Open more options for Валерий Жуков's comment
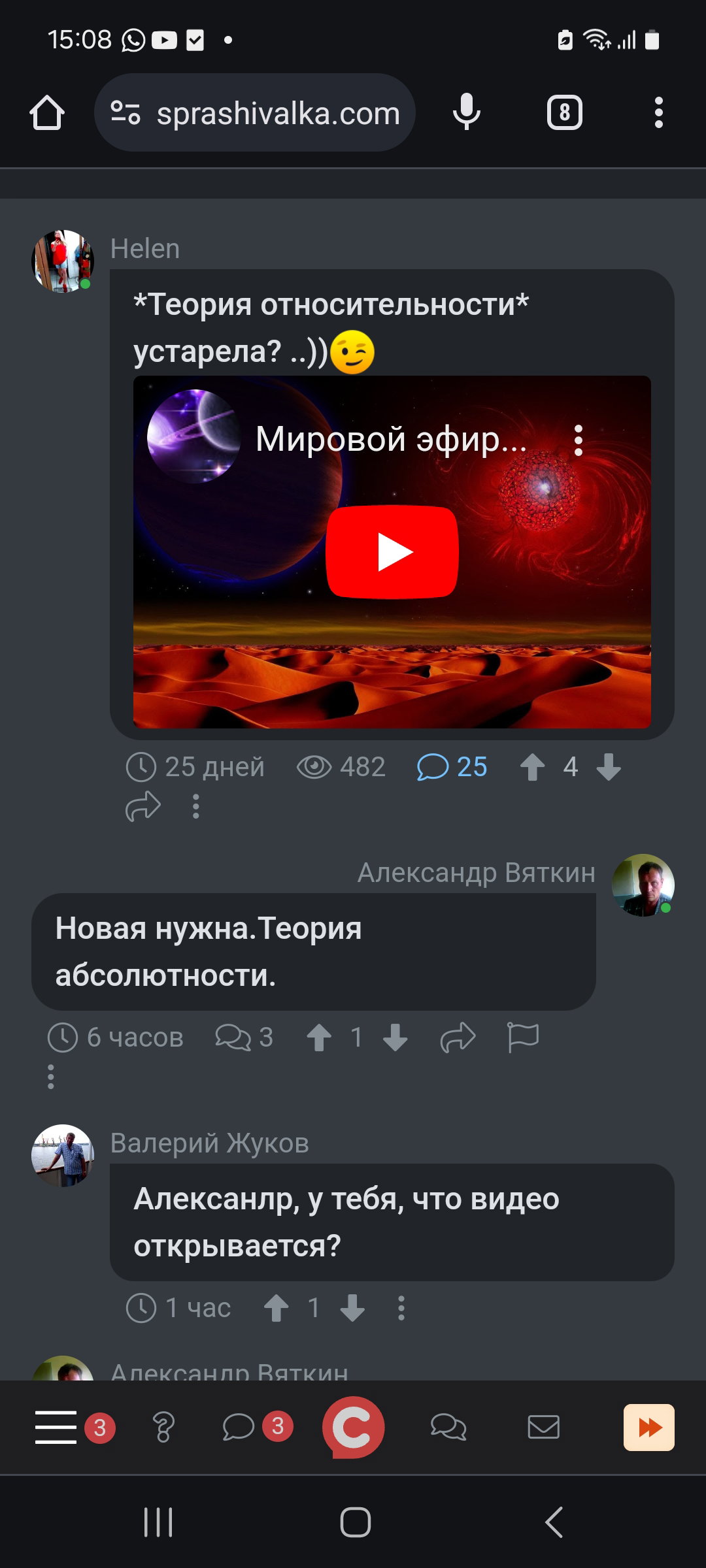The image size is (706, 1568). [401, 1308]
